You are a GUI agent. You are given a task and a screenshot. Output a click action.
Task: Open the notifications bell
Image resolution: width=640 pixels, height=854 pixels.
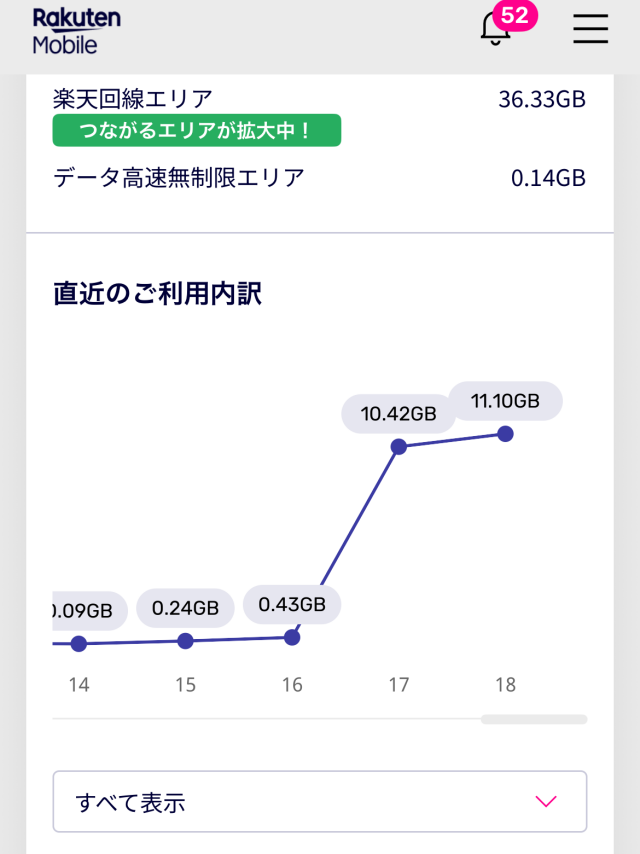[496, 29]
